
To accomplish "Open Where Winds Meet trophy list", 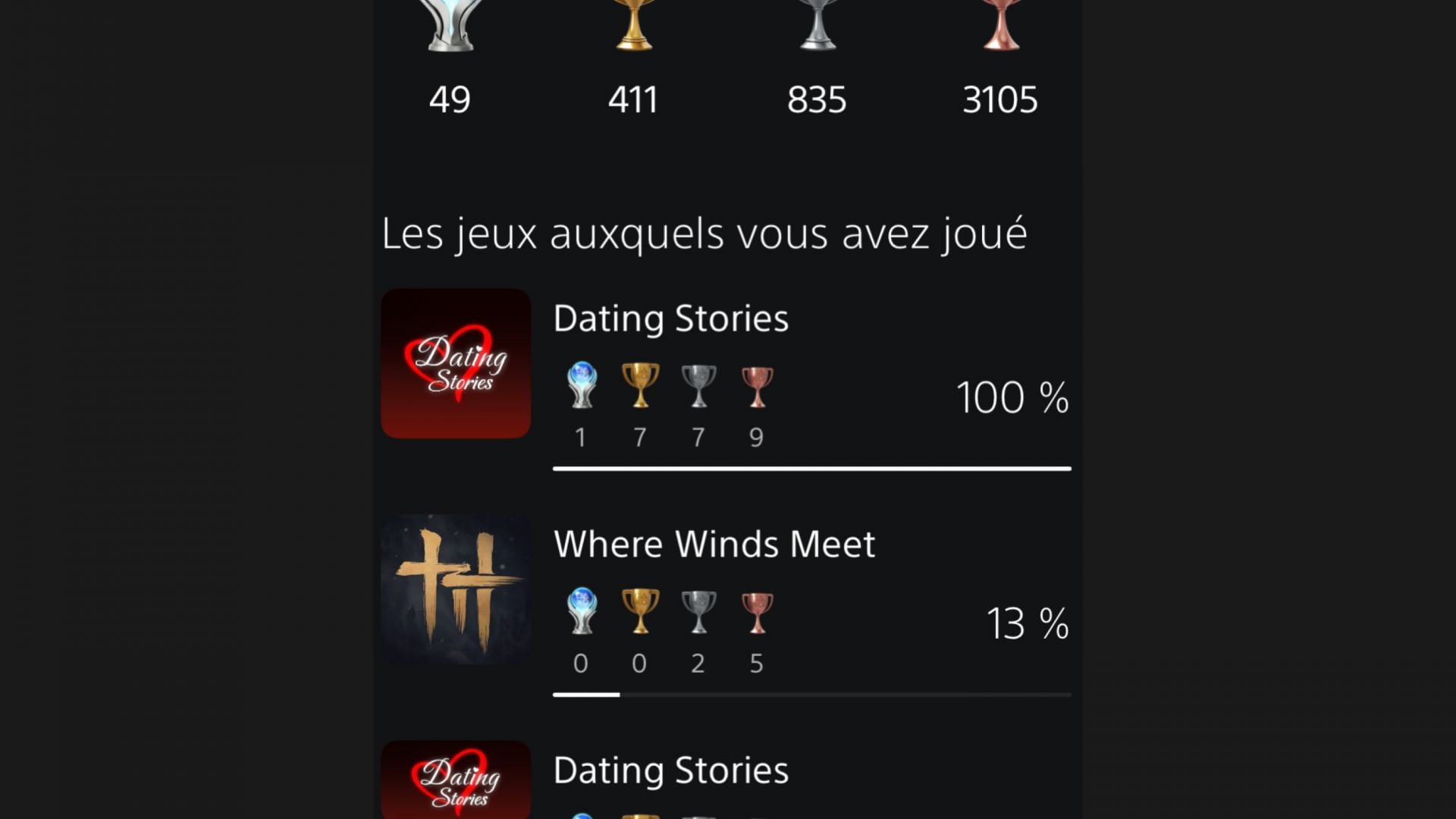I will (x=714, y=544).
